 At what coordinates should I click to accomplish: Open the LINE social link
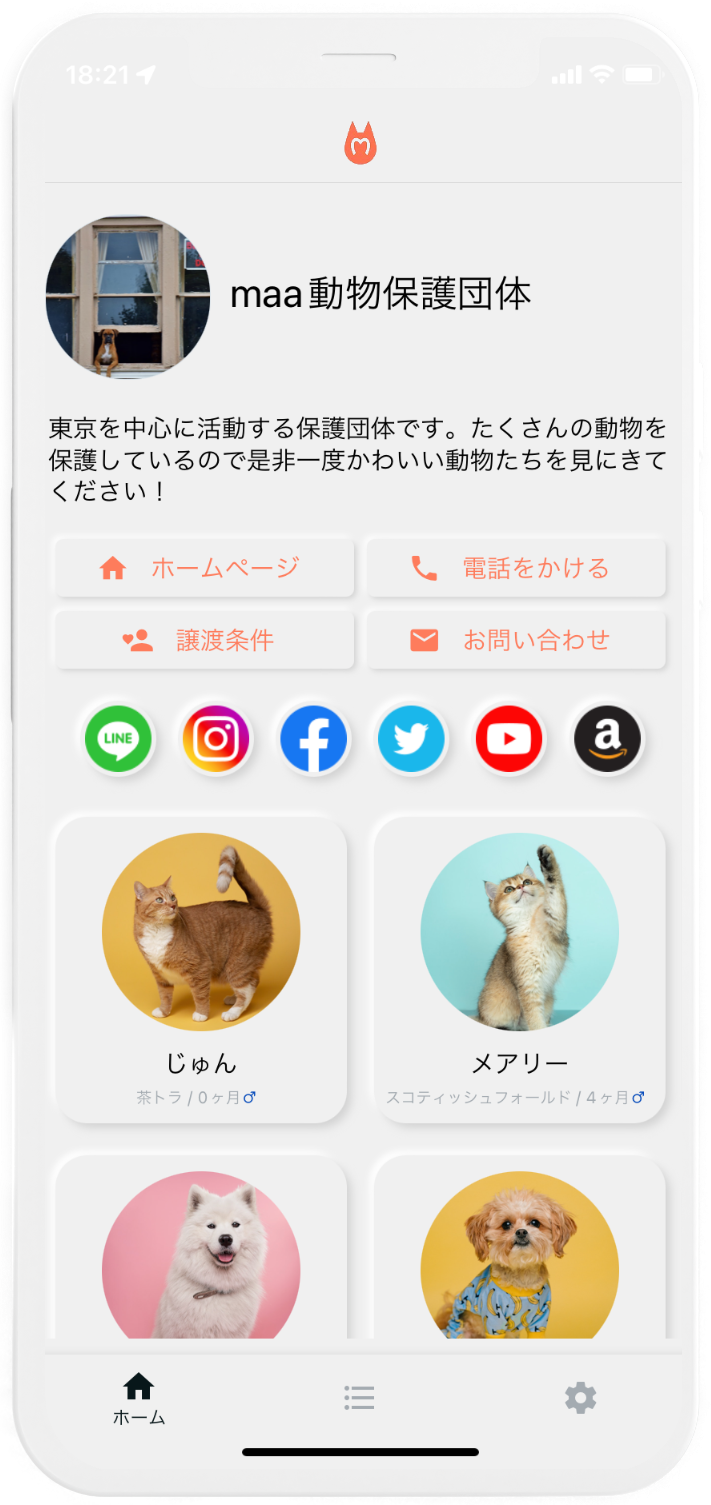(119, 739)
